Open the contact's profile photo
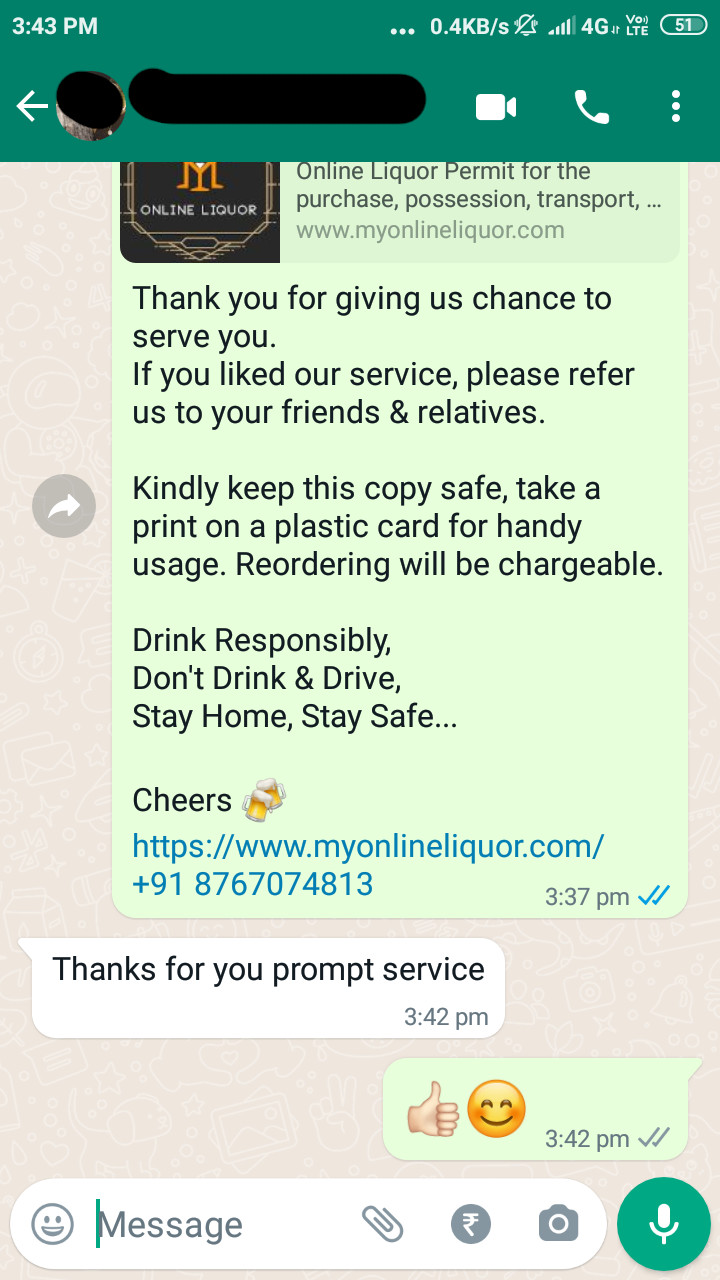 pyautogui.click(x=91, y=107)
